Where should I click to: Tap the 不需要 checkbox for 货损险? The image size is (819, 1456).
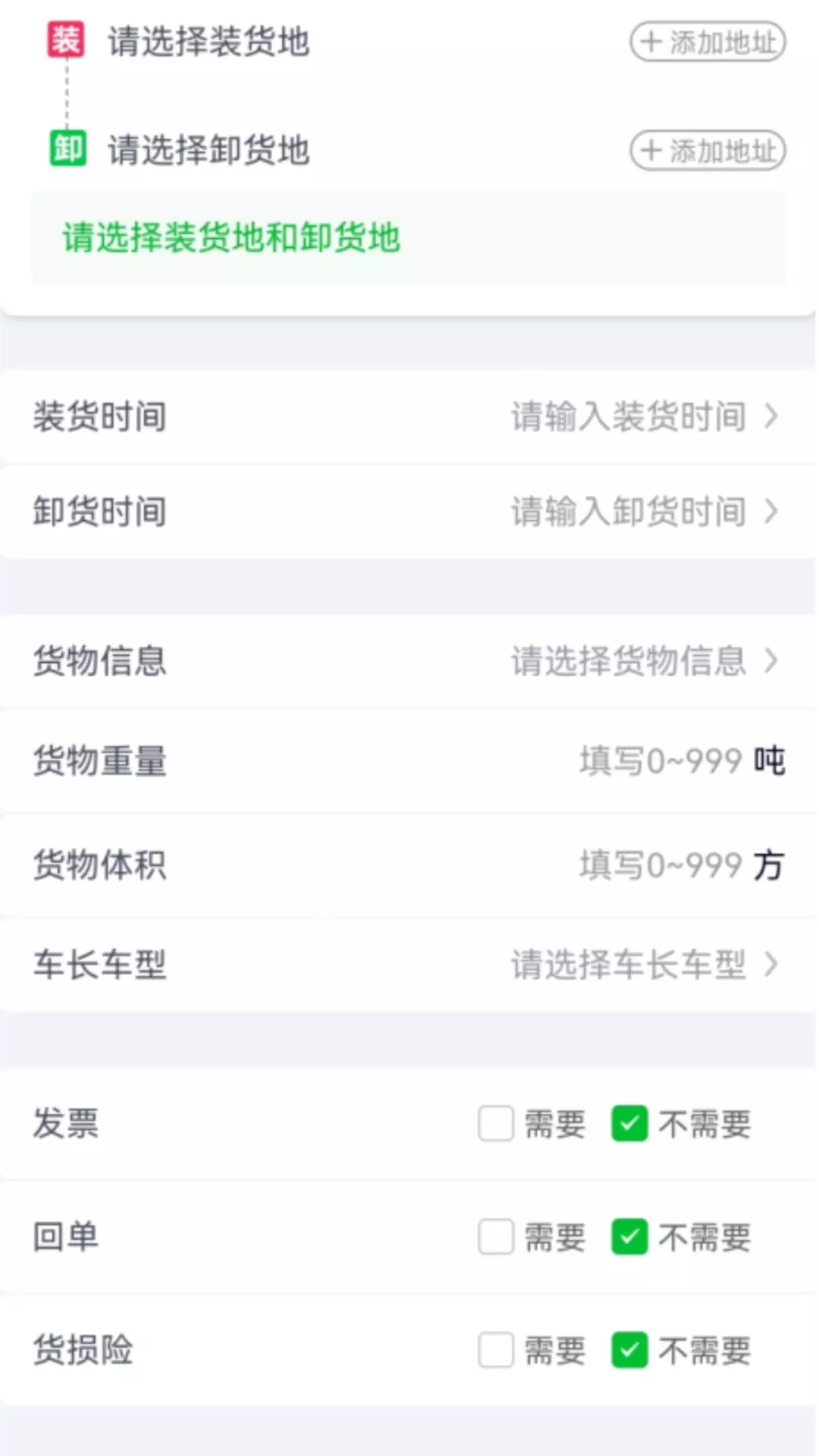tap(629, 1350)
